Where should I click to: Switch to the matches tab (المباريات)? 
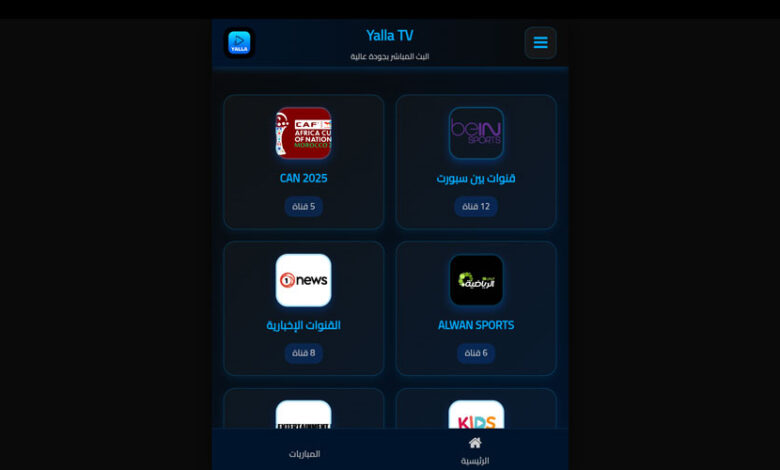click(305, 453)
